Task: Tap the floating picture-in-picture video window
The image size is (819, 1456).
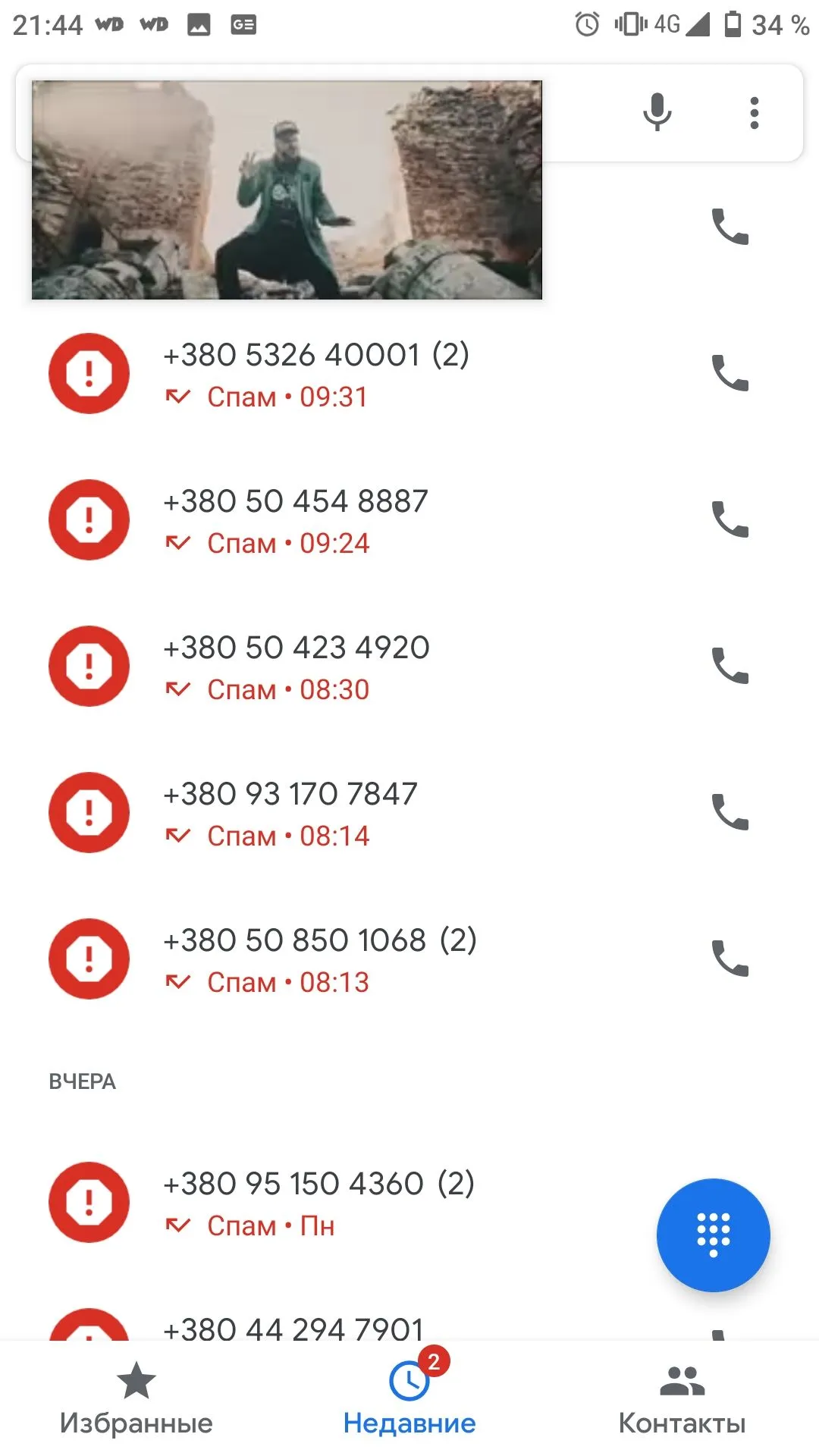Action: point(287,190)
